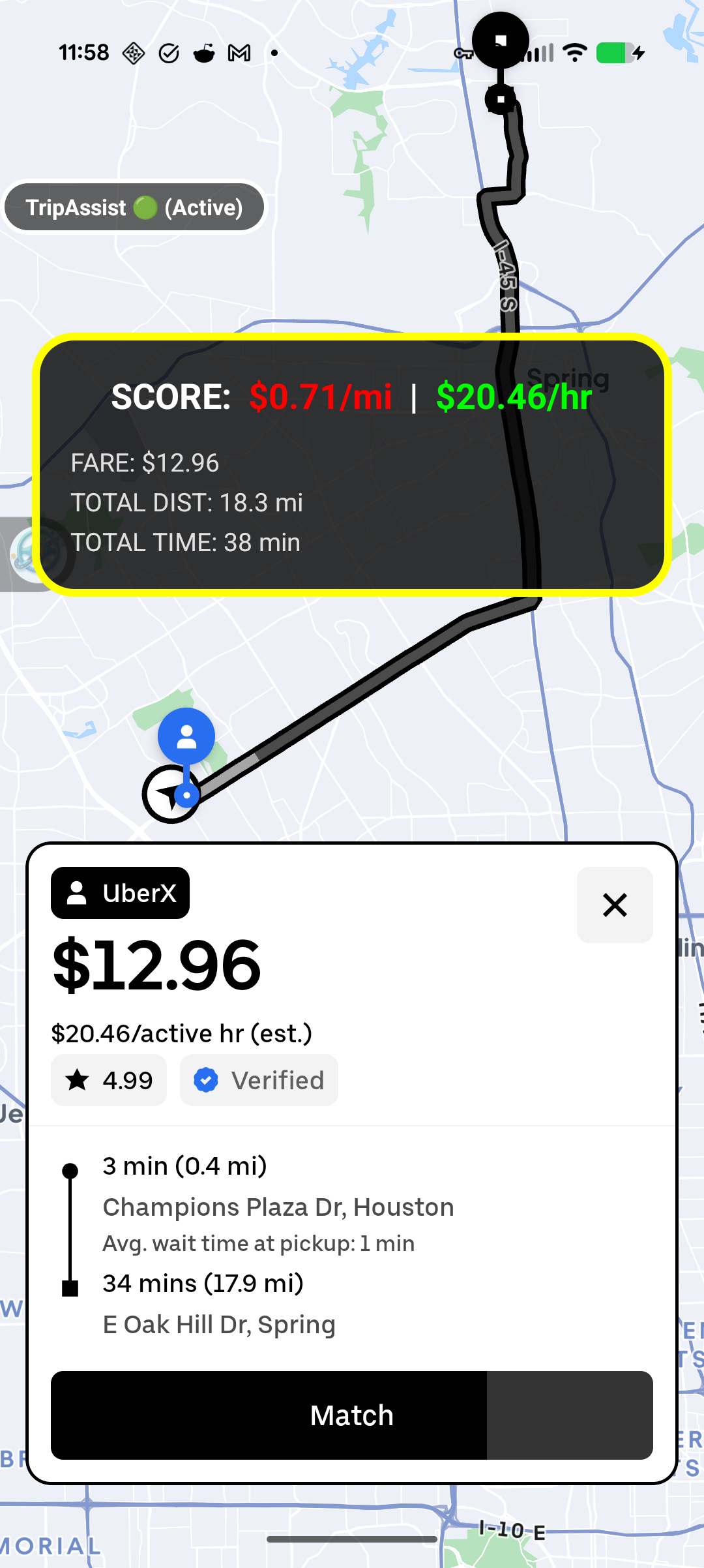Viewport: 704px width, 1568px height.
Task: Select the UberX ride type chip
Action: click(120, 892)
